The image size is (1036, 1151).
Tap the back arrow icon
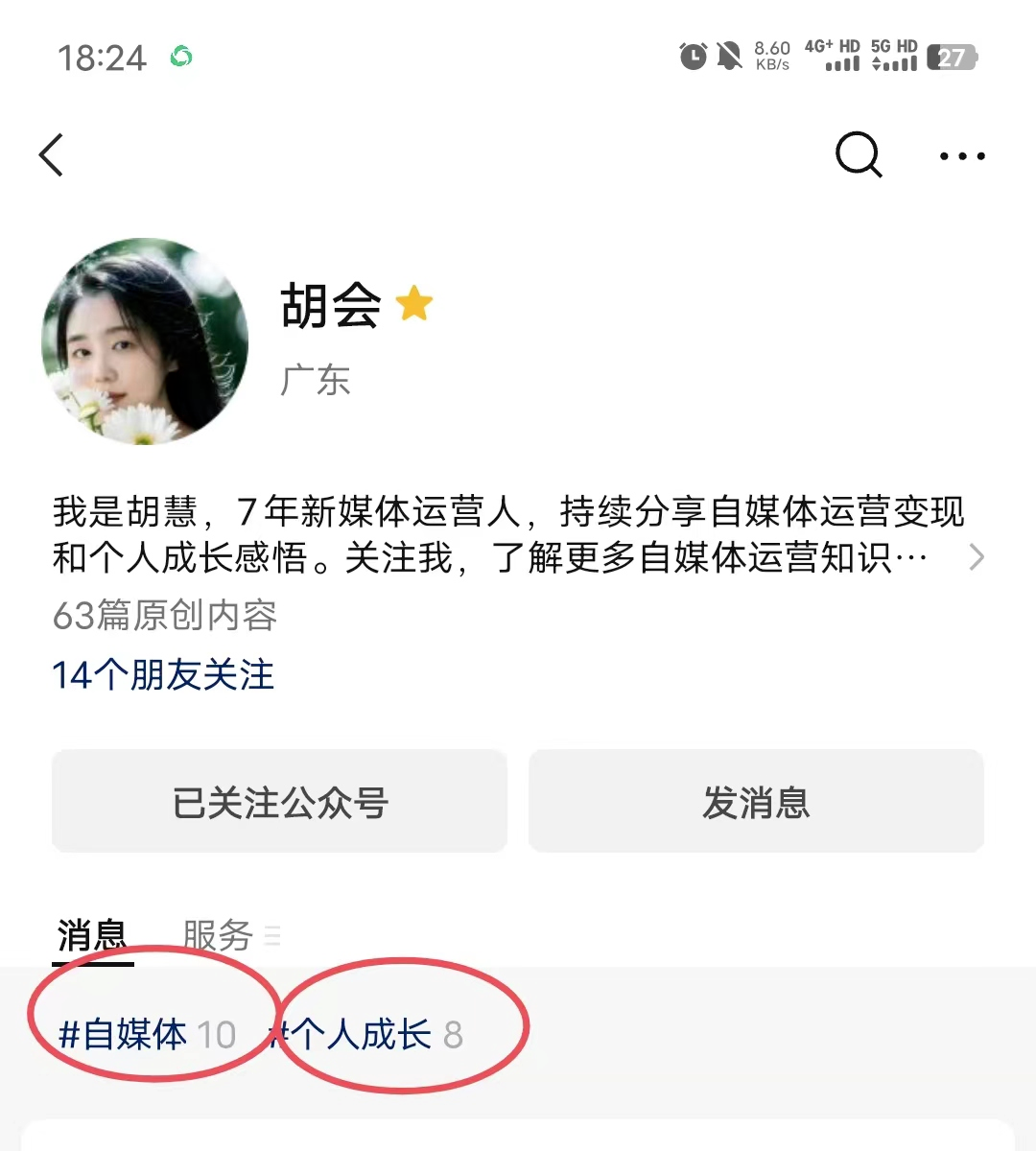[52, 155]
